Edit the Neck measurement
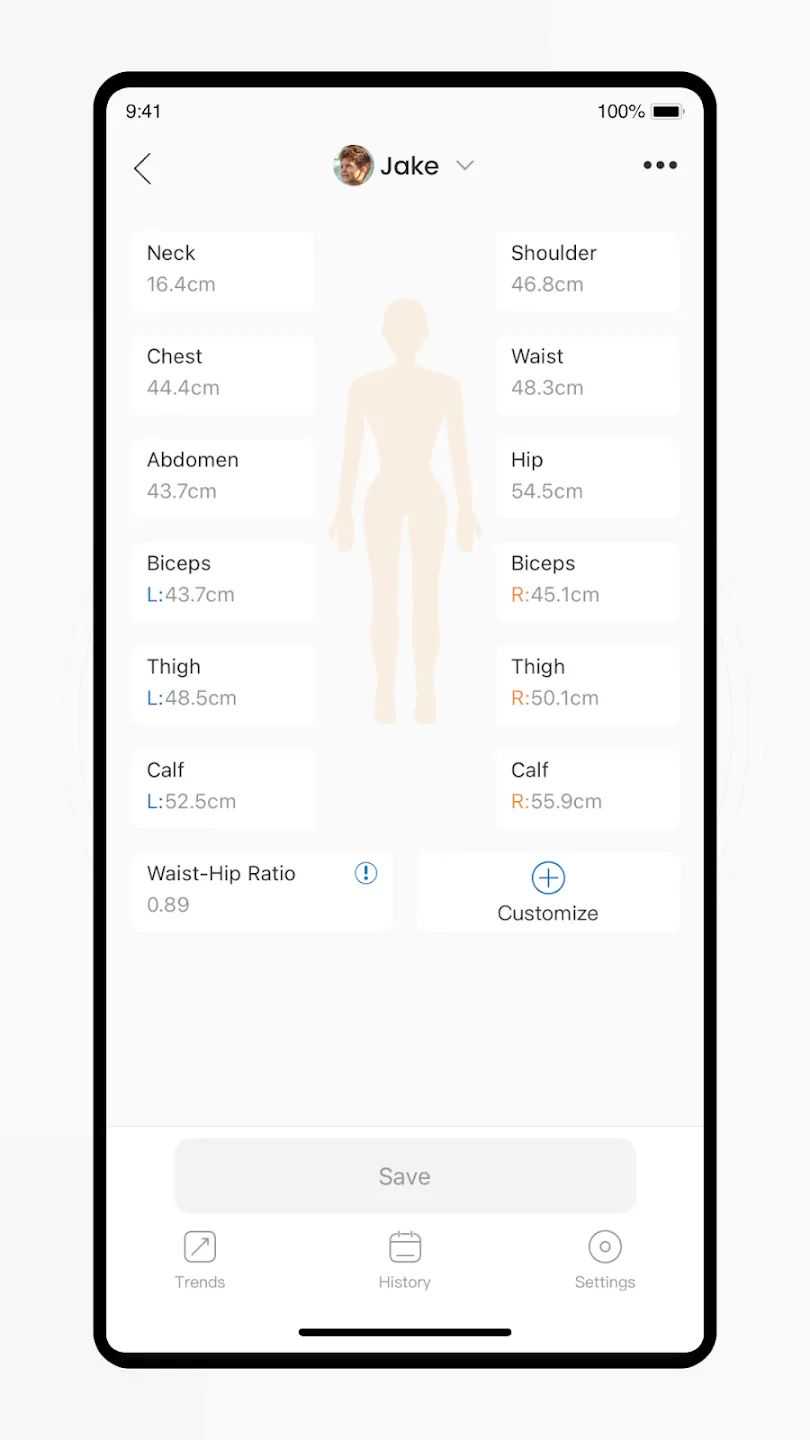The width and height of the screenshot is (810, 1440). 222,269
